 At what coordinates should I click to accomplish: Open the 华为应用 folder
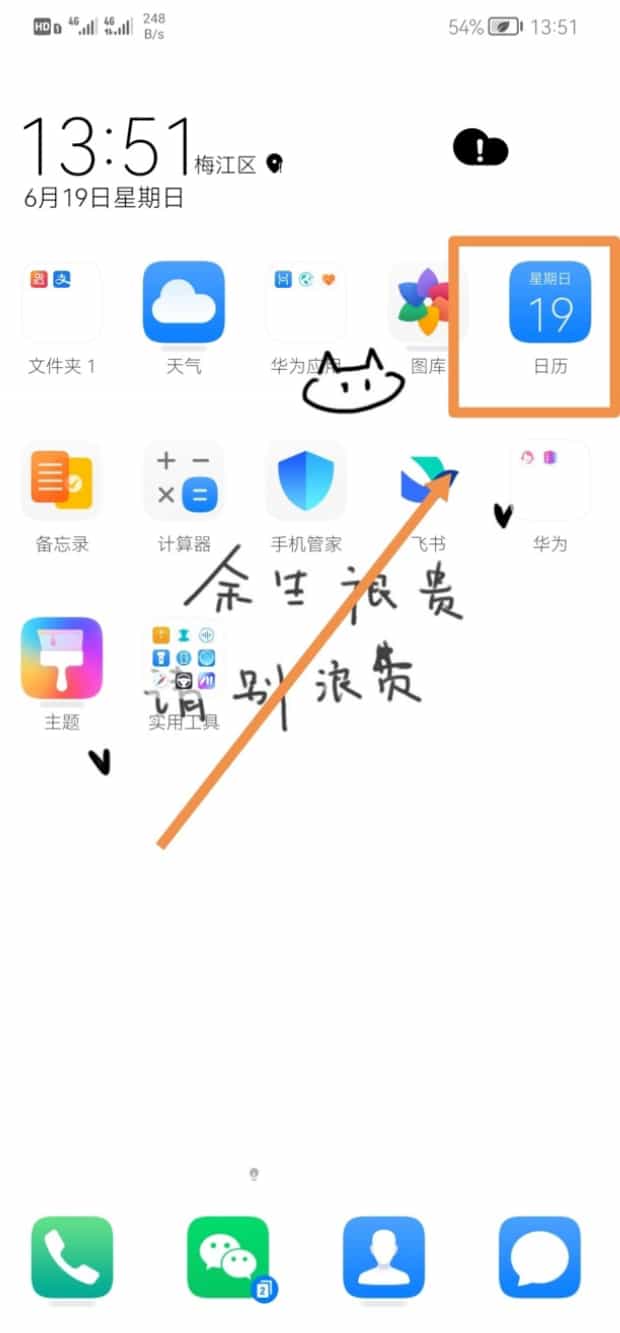(x=306, y=302)
